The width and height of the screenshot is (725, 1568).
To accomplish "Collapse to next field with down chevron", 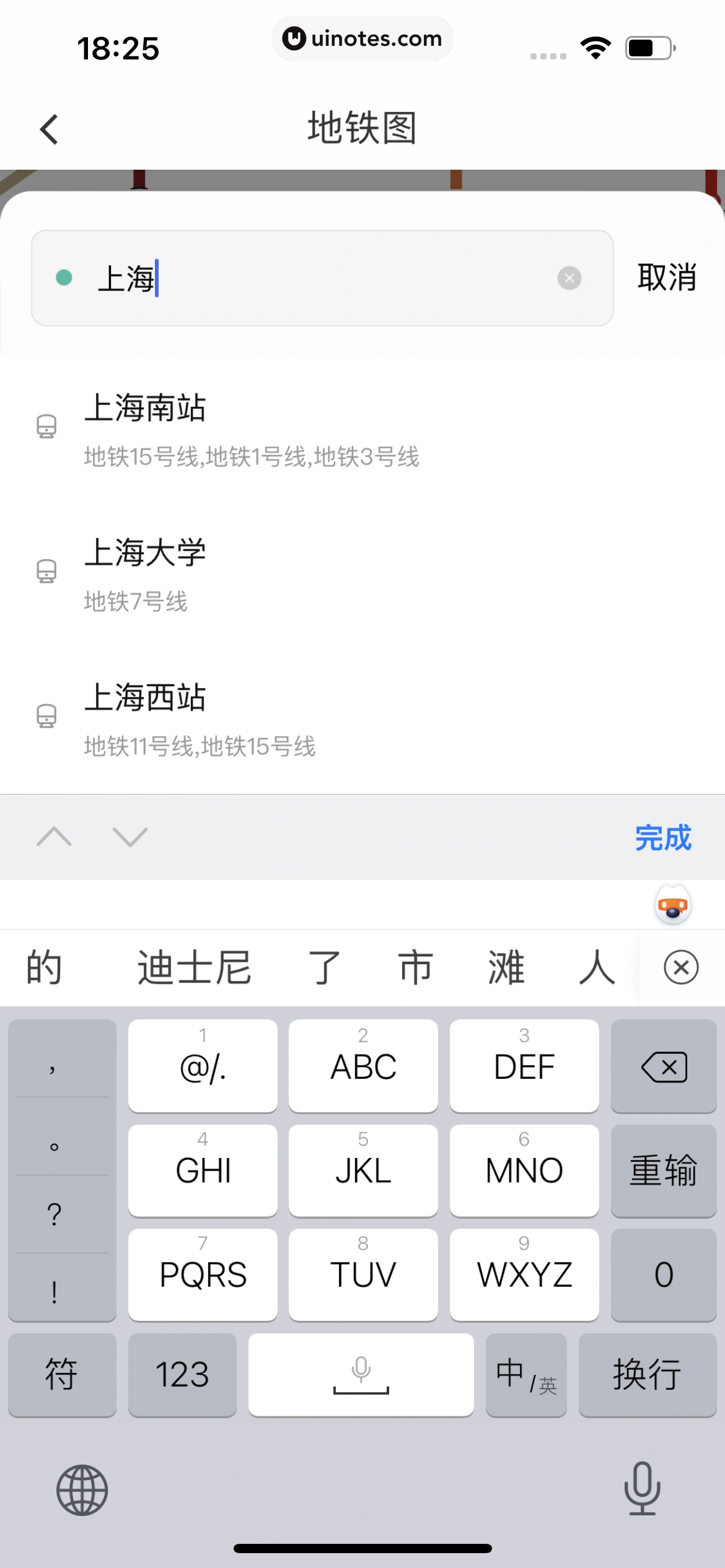I will 130,837.
